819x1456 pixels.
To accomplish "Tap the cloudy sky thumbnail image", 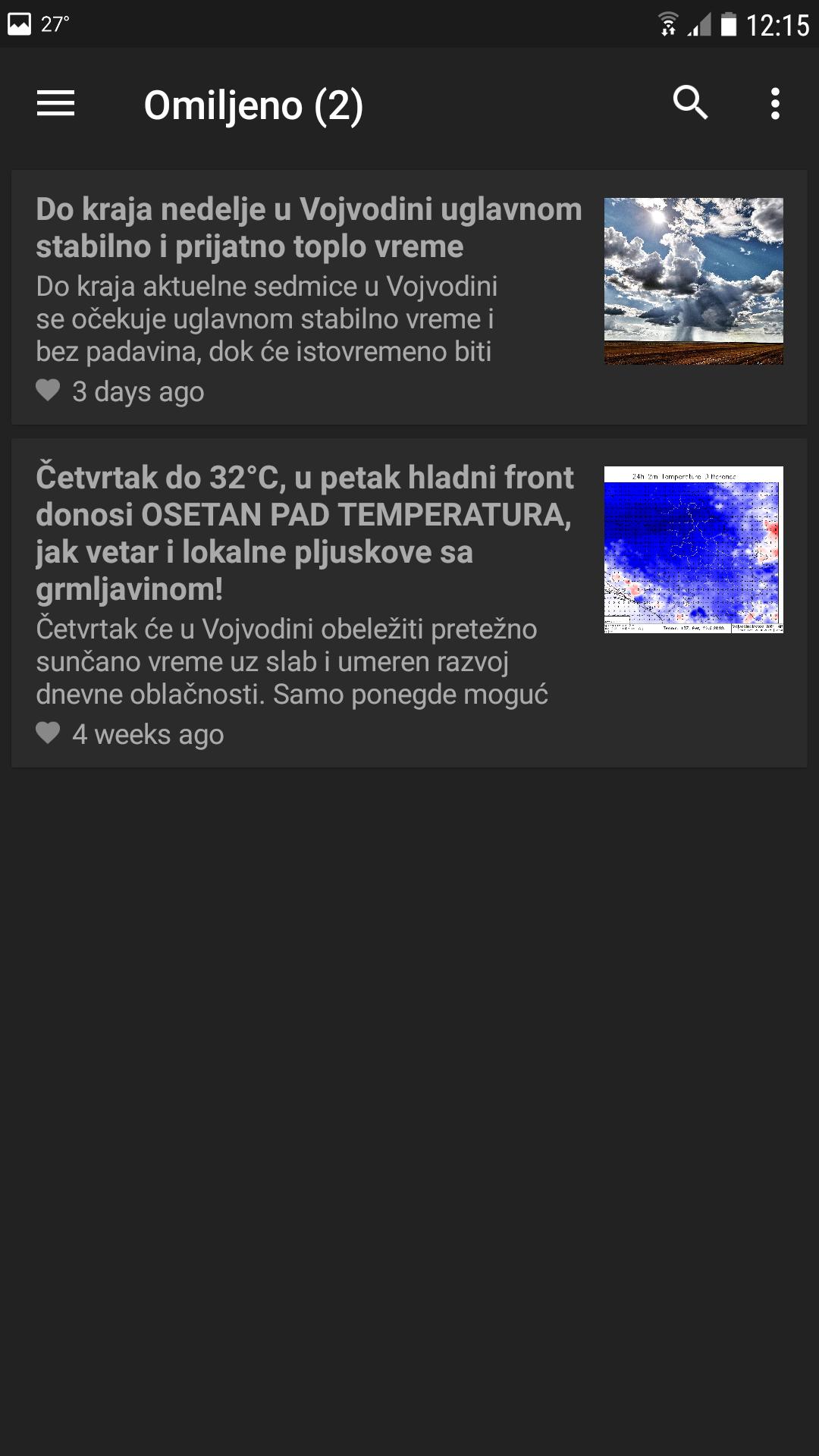I will pyautogui.click(x=693, y=281).
